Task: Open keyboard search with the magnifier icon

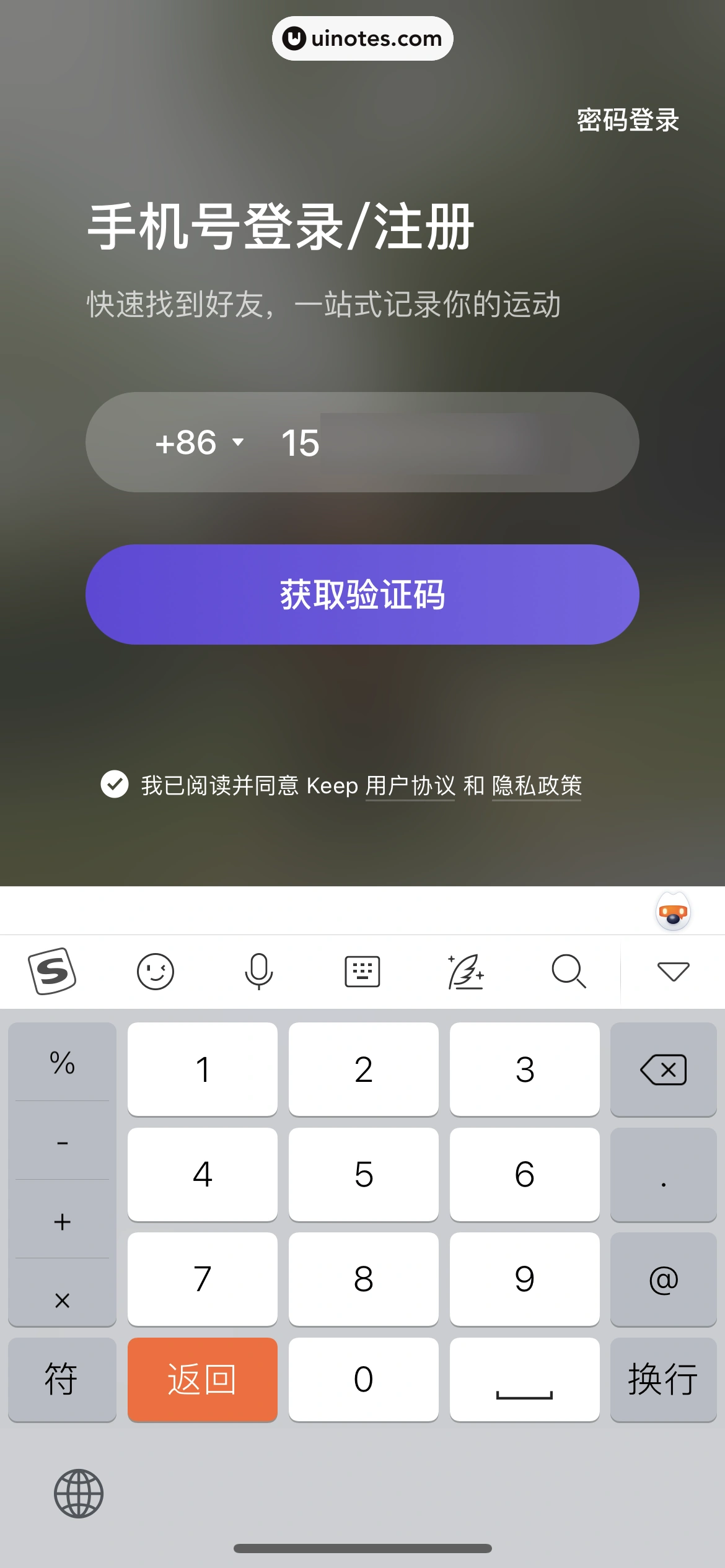Action: 569,970
